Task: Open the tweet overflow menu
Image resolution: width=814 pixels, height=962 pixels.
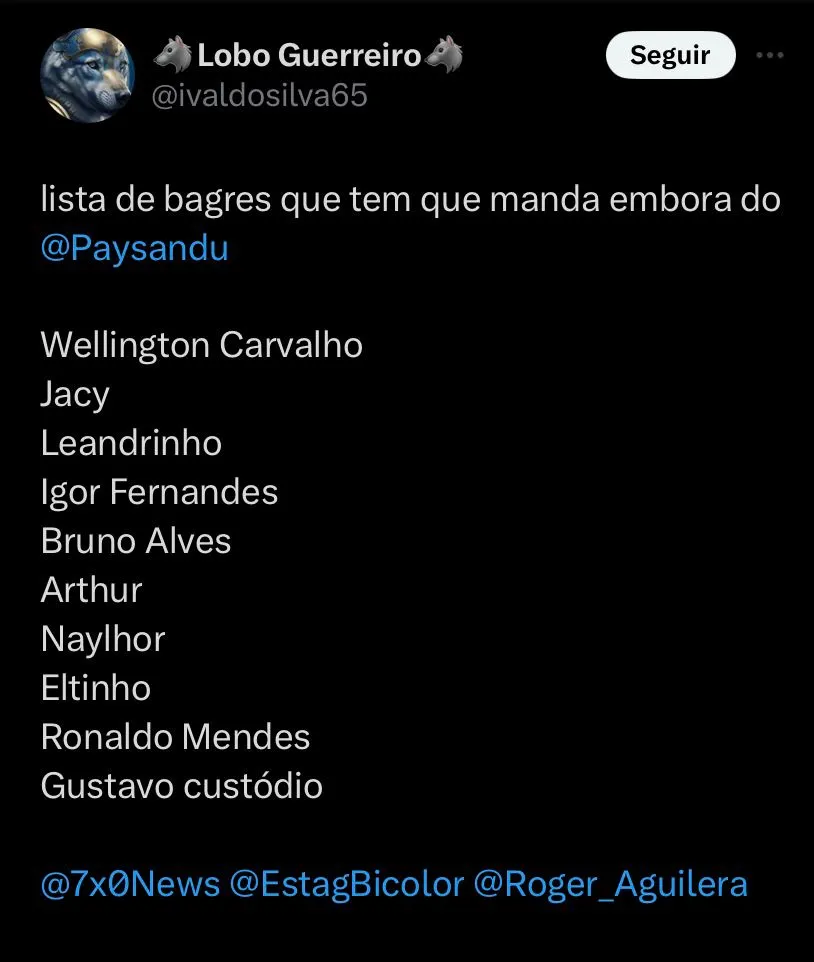Action: [770, 56]
